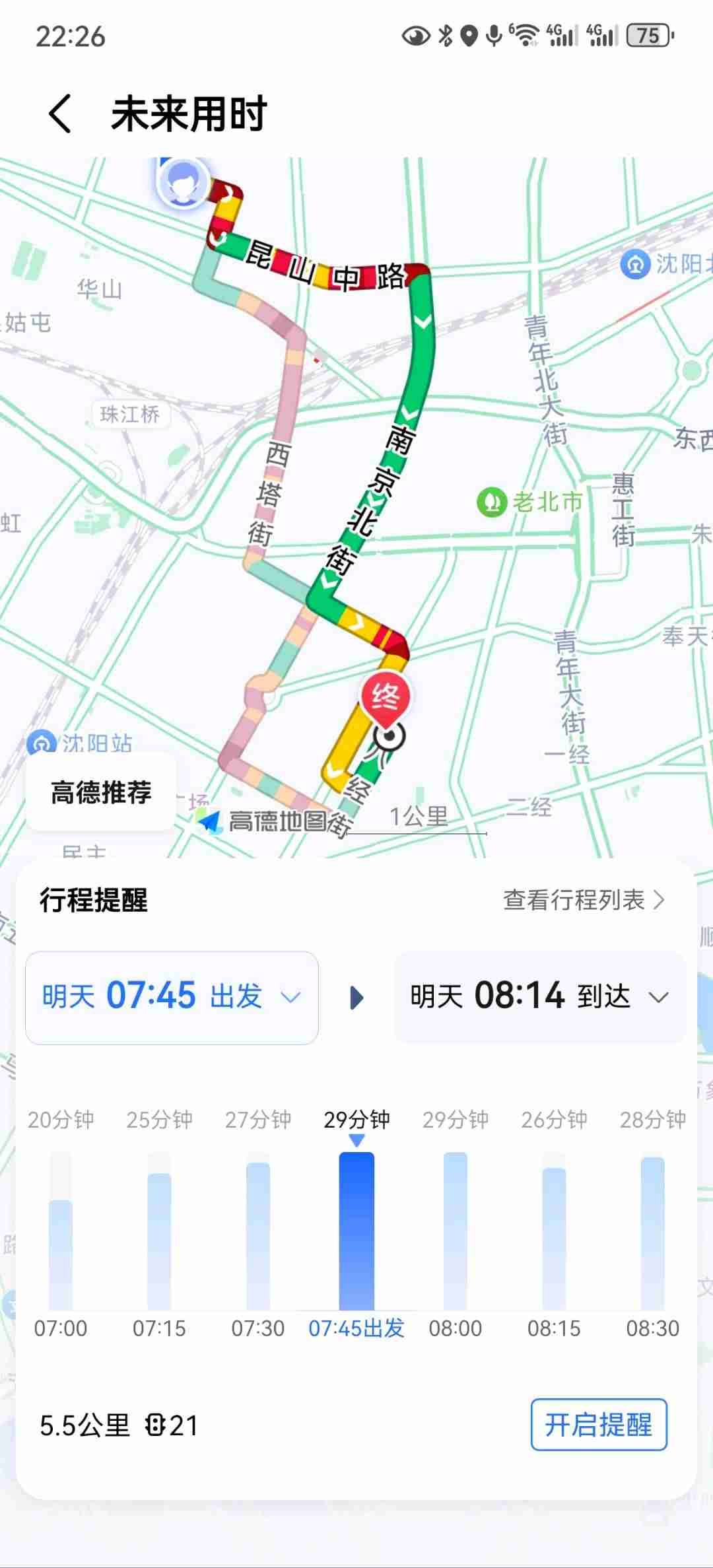Tap the 开启提醒 button
Image resolution: width=713 pixels, height=1568 pixels.
(599, 1425)
